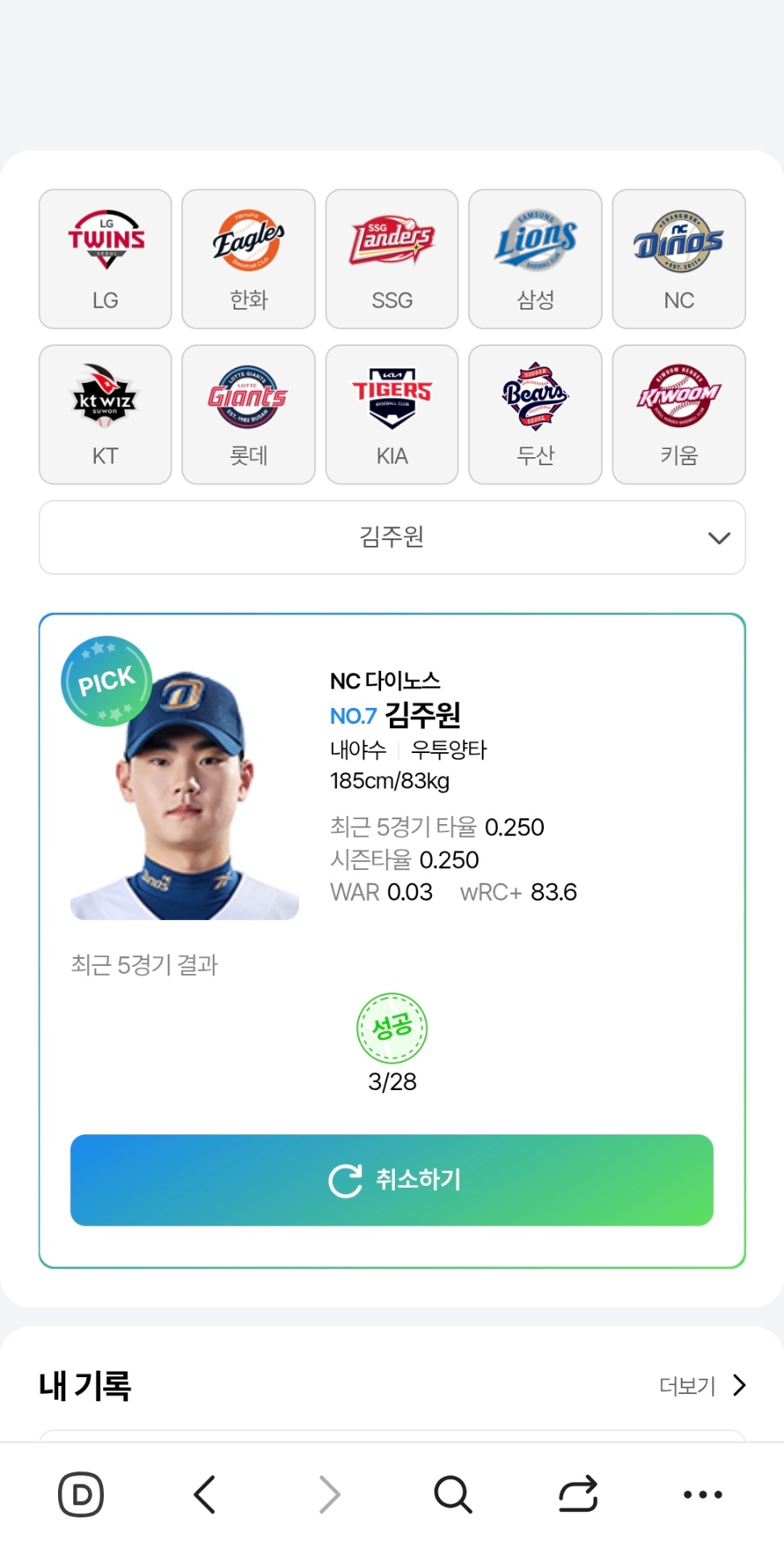Select the 두산 Bears team tile
The width and height of the screenshot is (784, 1548).
pos(535,414)
